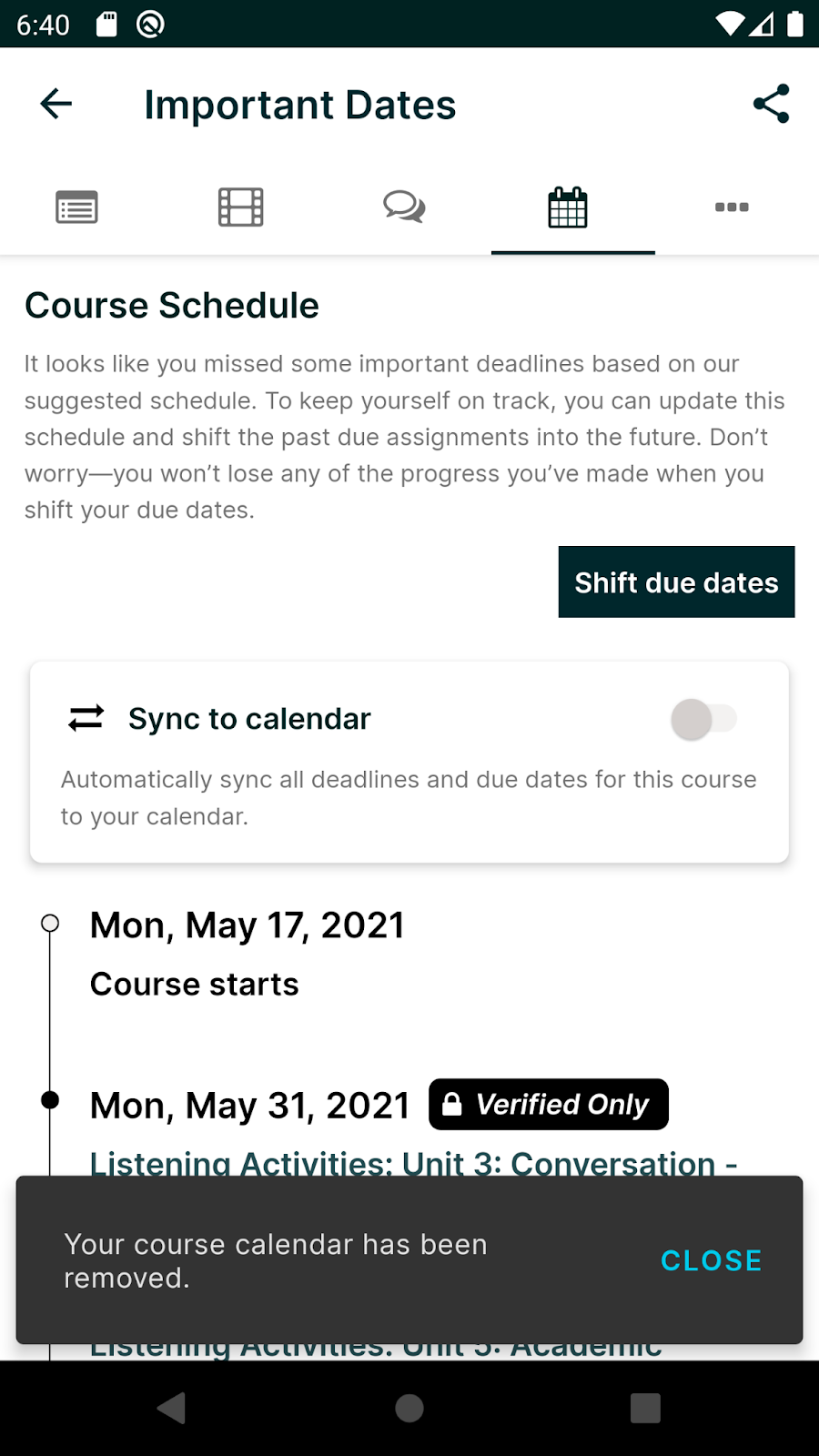Select the calendar dates tab
Screen dimensions: 819x1456
[568, 207]
